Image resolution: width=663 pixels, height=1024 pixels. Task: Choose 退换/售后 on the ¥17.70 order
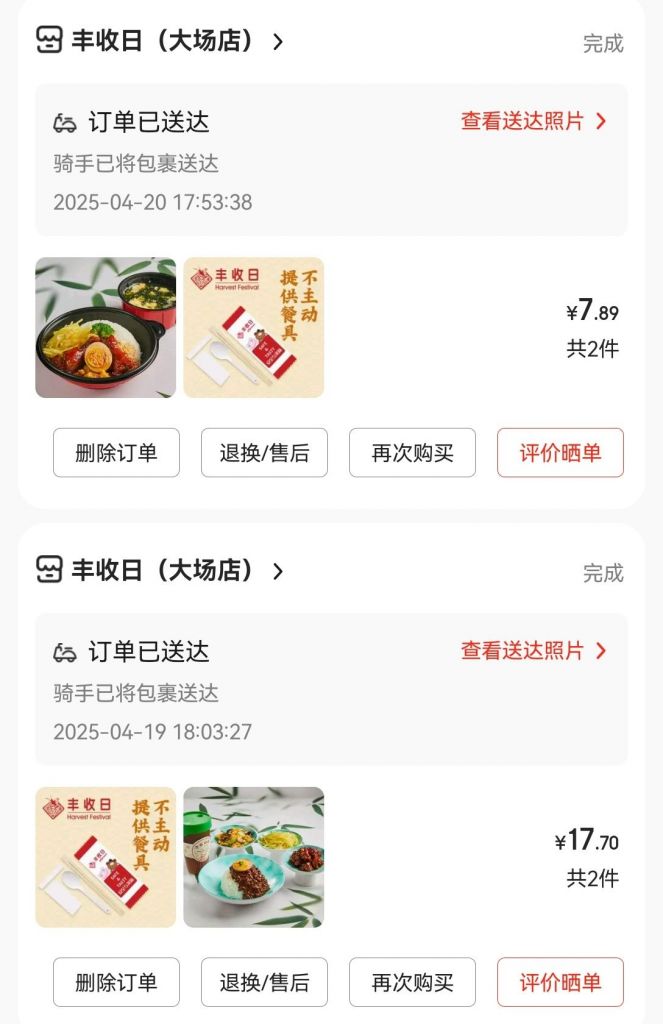tap(264, 982)
